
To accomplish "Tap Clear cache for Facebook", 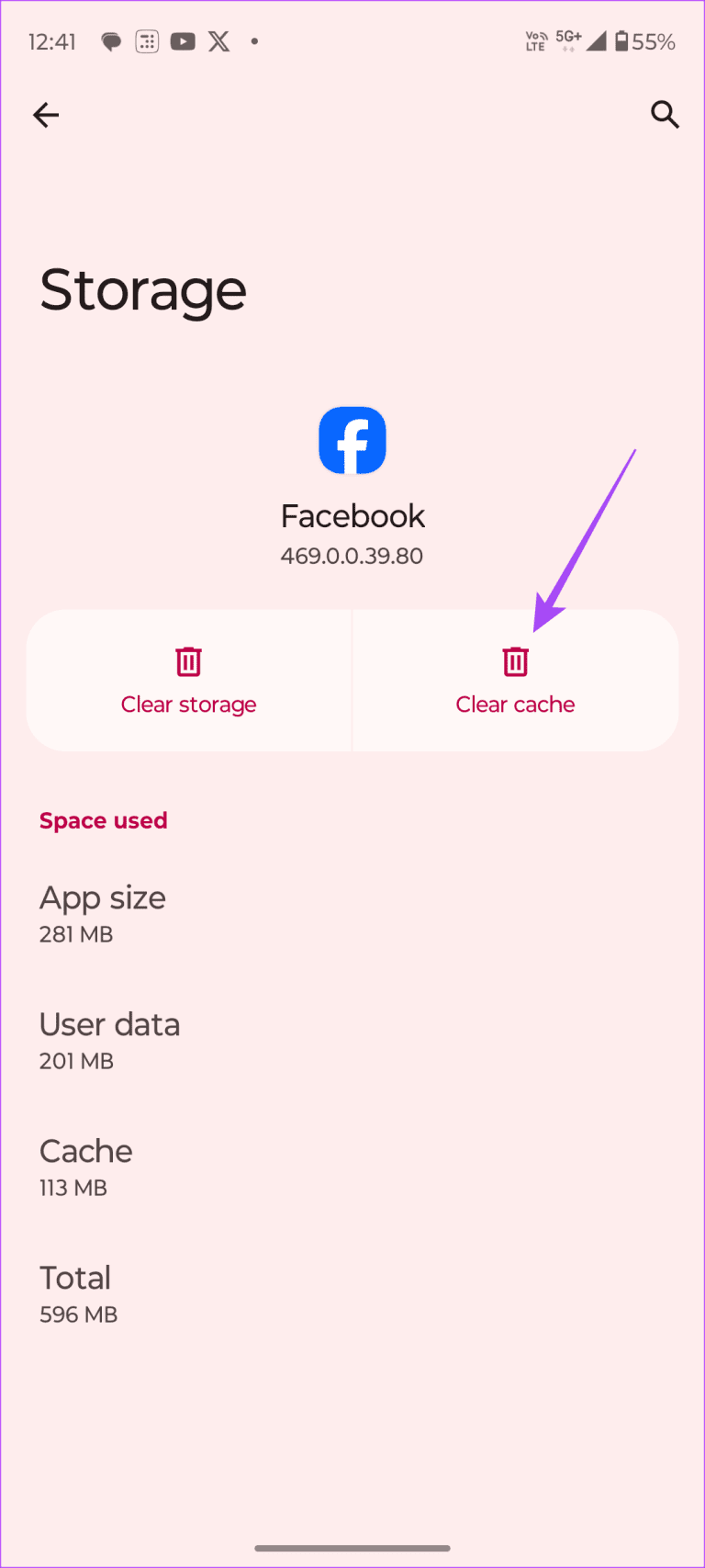I will (515, 681).
